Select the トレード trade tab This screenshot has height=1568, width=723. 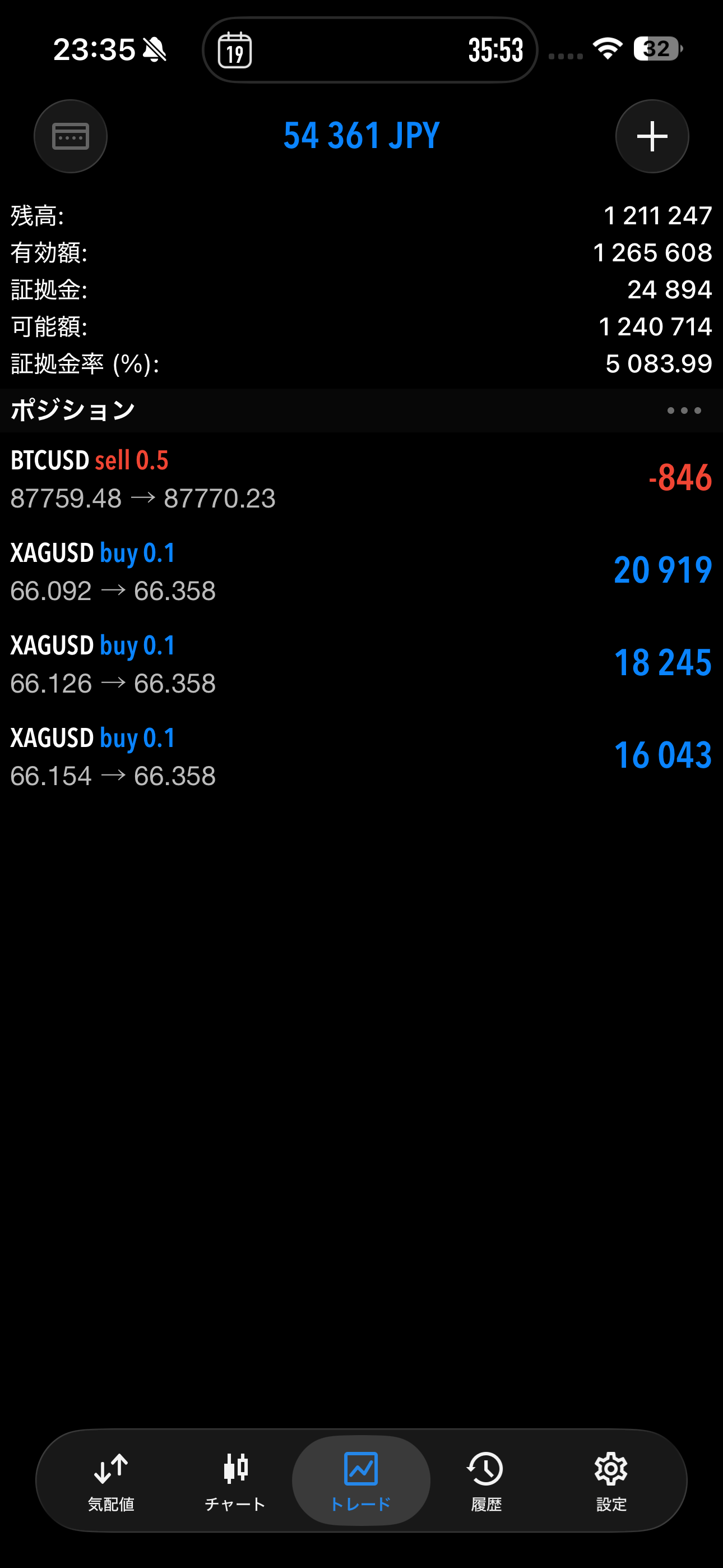361,1481
